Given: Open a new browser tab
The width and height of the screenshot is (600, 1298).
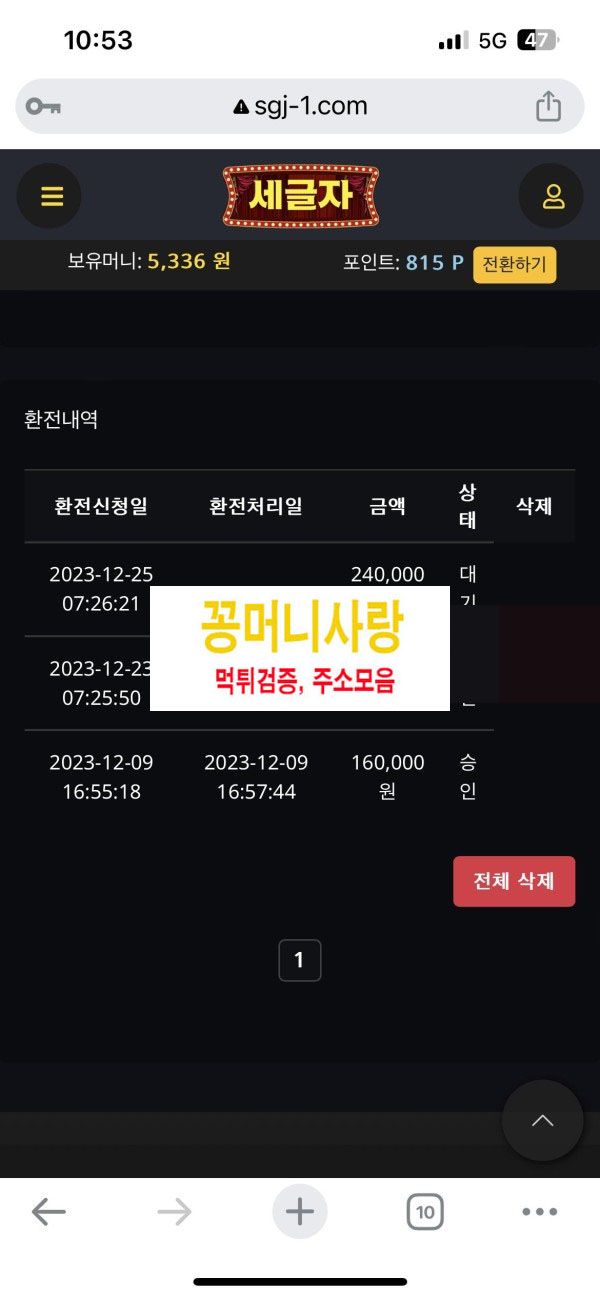Looking at the screenshot, I should (300, 1212).
